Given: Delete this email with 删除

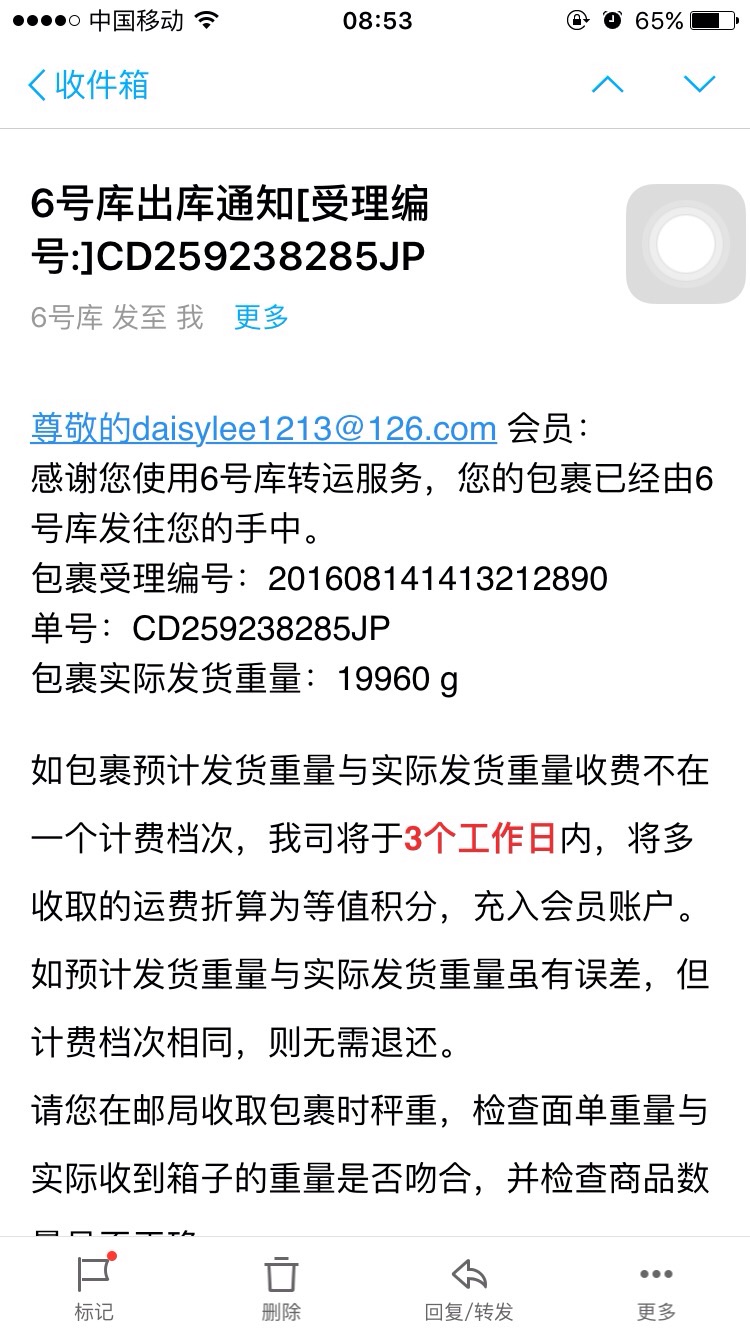Looking at the screenshot, I should pyautogui.click(x=281, y=1287).
